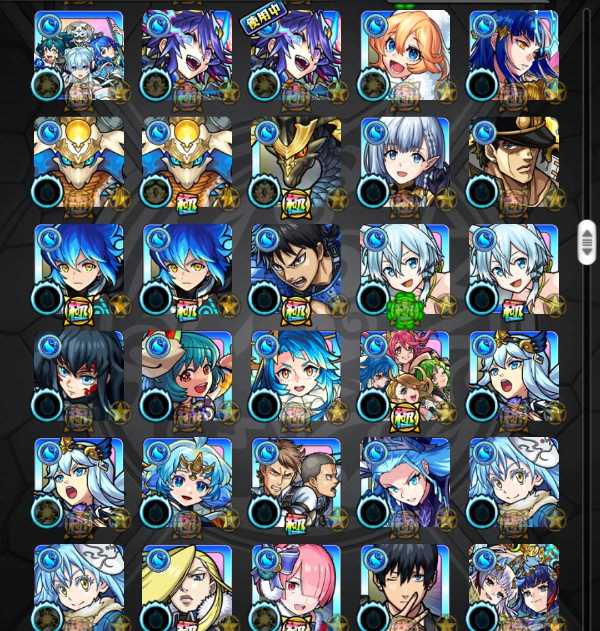The image size is (600, 631).
Task: Open the shouting black-haired man tile
Action: coord(296,269)
